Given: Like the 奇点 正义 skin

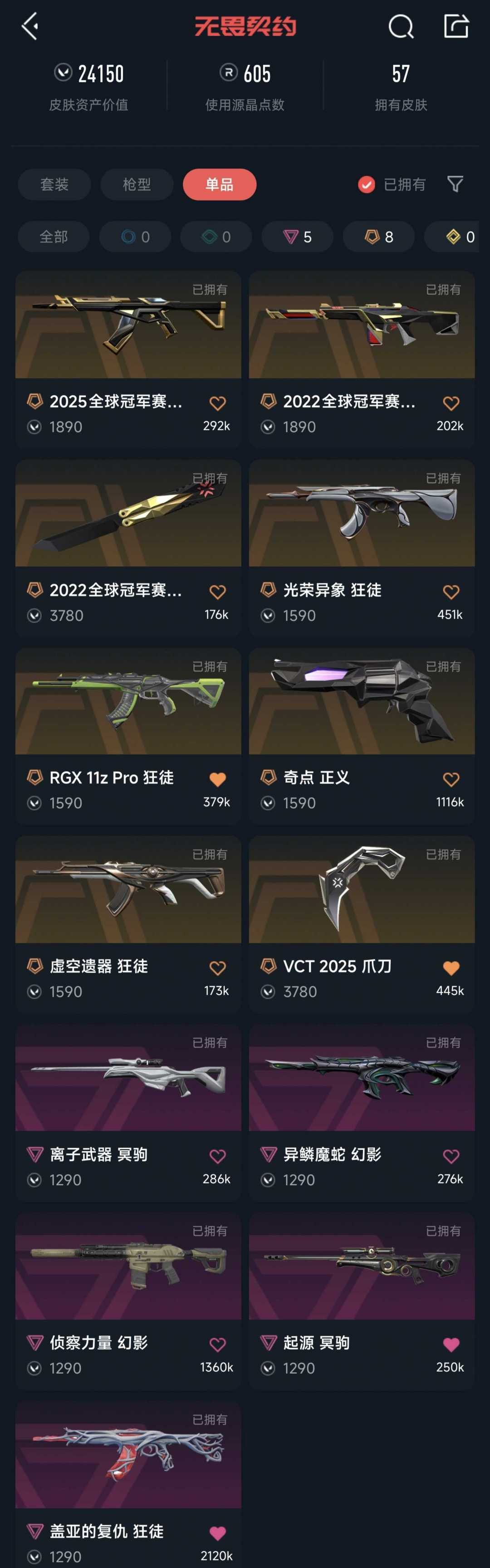Looking at the screenshot, I should [x=451, y=779].
